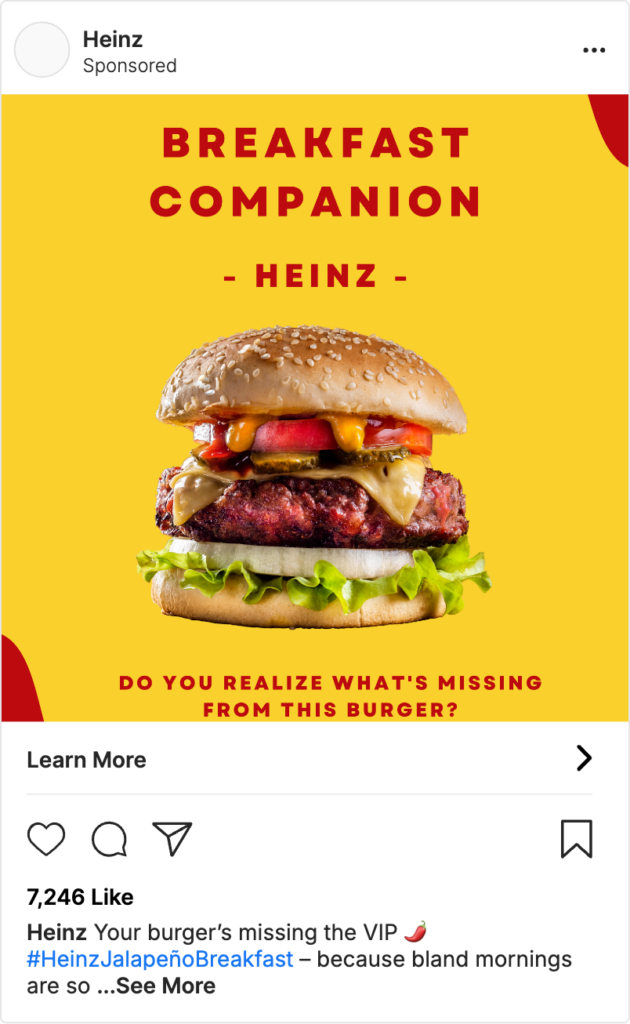Image resolution: width=630 pixels, height=1024 pixels.
Task: Open comments on the Heinz post
Action: (x=109, y=839)
